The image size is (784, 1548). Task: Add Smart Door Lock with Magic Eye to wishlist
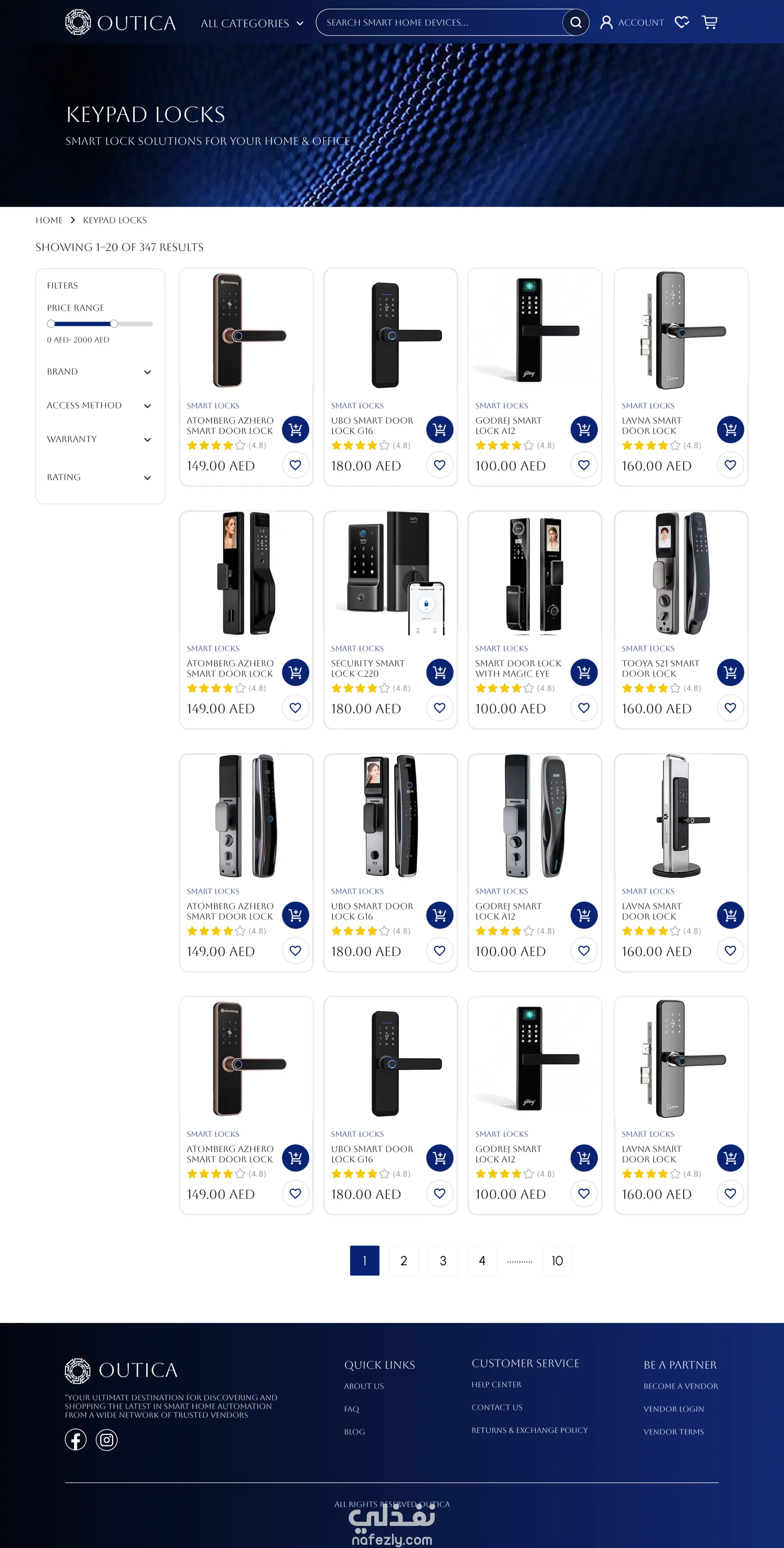(x=584, y=708)
